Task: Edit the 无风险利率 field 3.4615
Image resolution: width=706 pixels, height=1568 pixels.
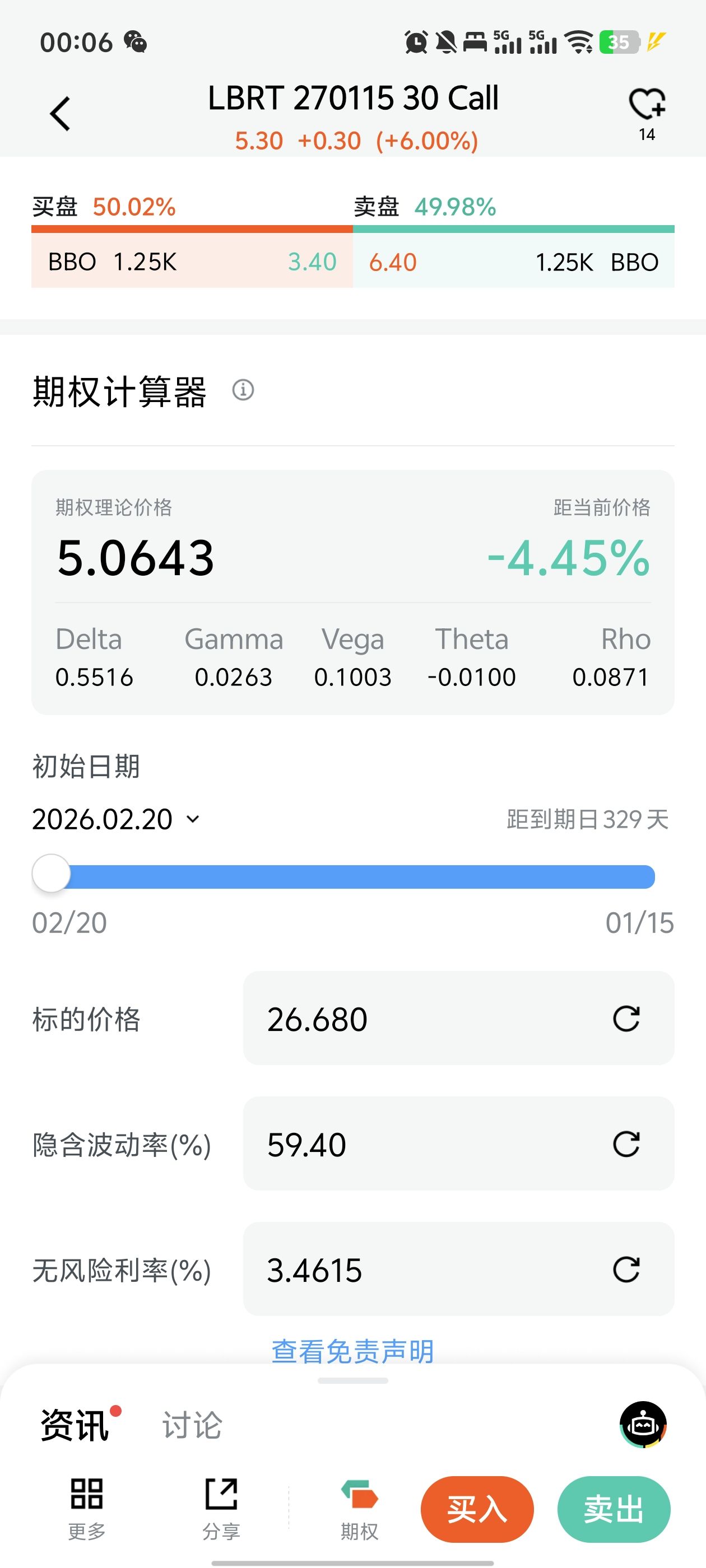Action: coord(426,1270)
